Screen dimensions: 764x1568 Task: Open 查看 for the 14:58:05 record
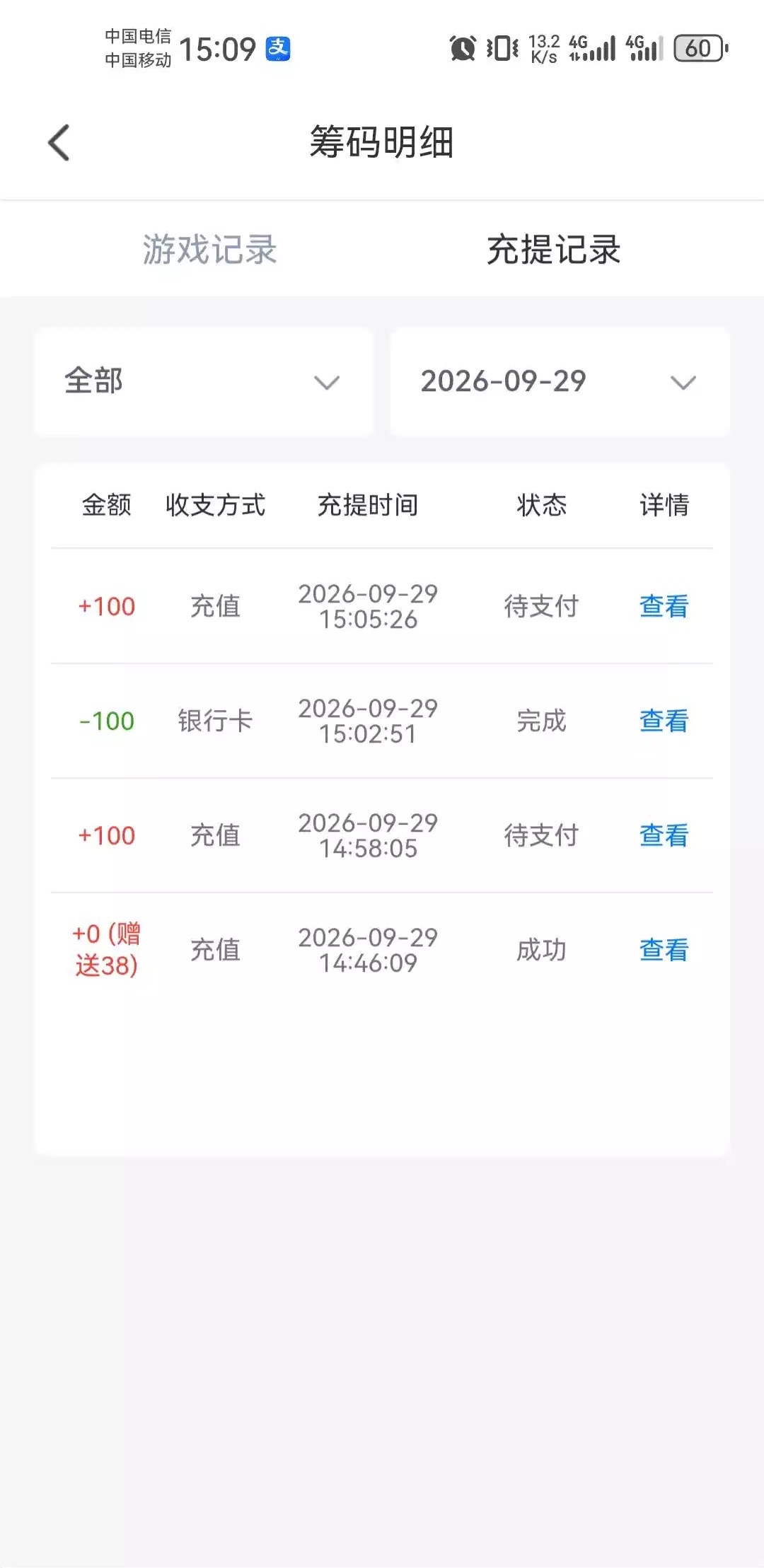pyautogui.click(x=664, y=835)
